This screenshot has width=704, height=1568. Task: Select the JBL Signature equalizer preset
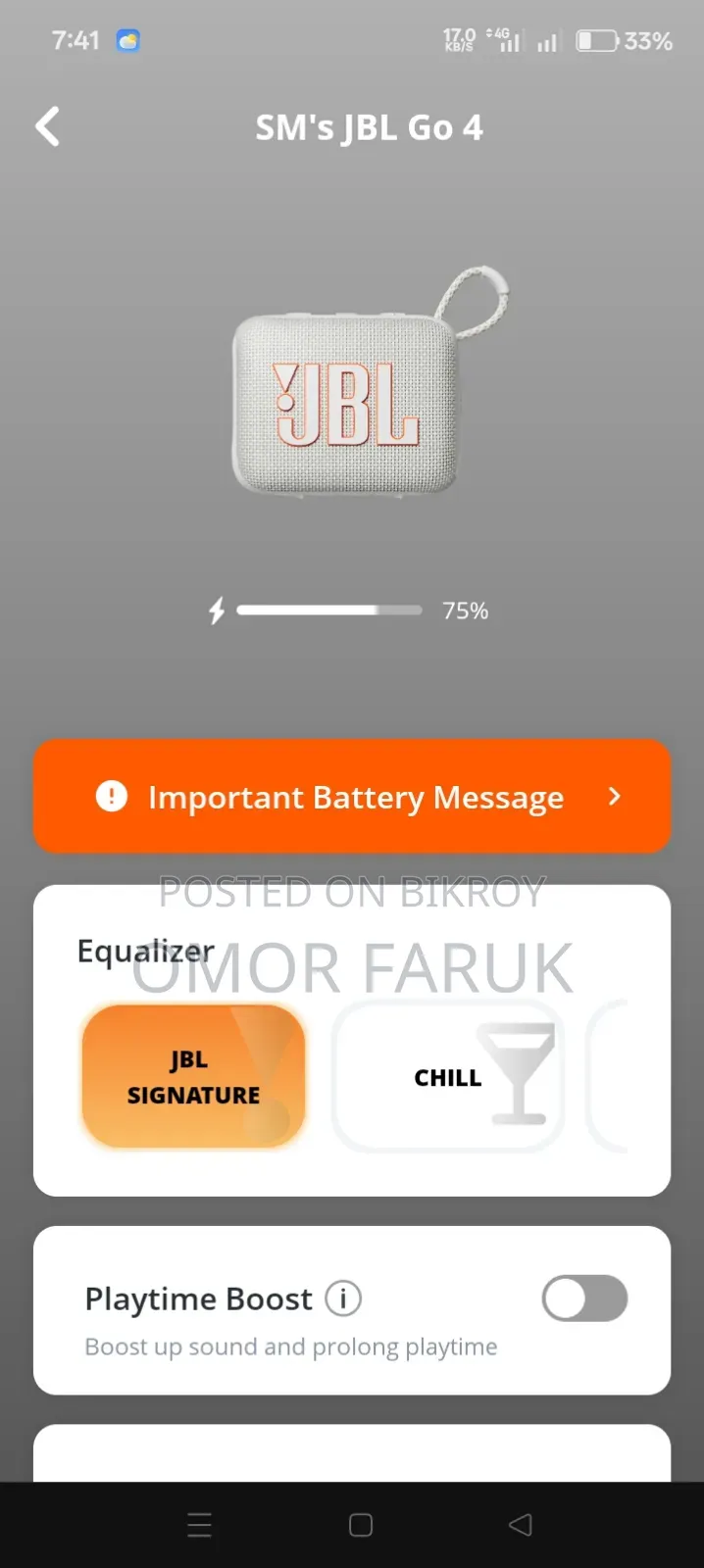coord(193,1076)
